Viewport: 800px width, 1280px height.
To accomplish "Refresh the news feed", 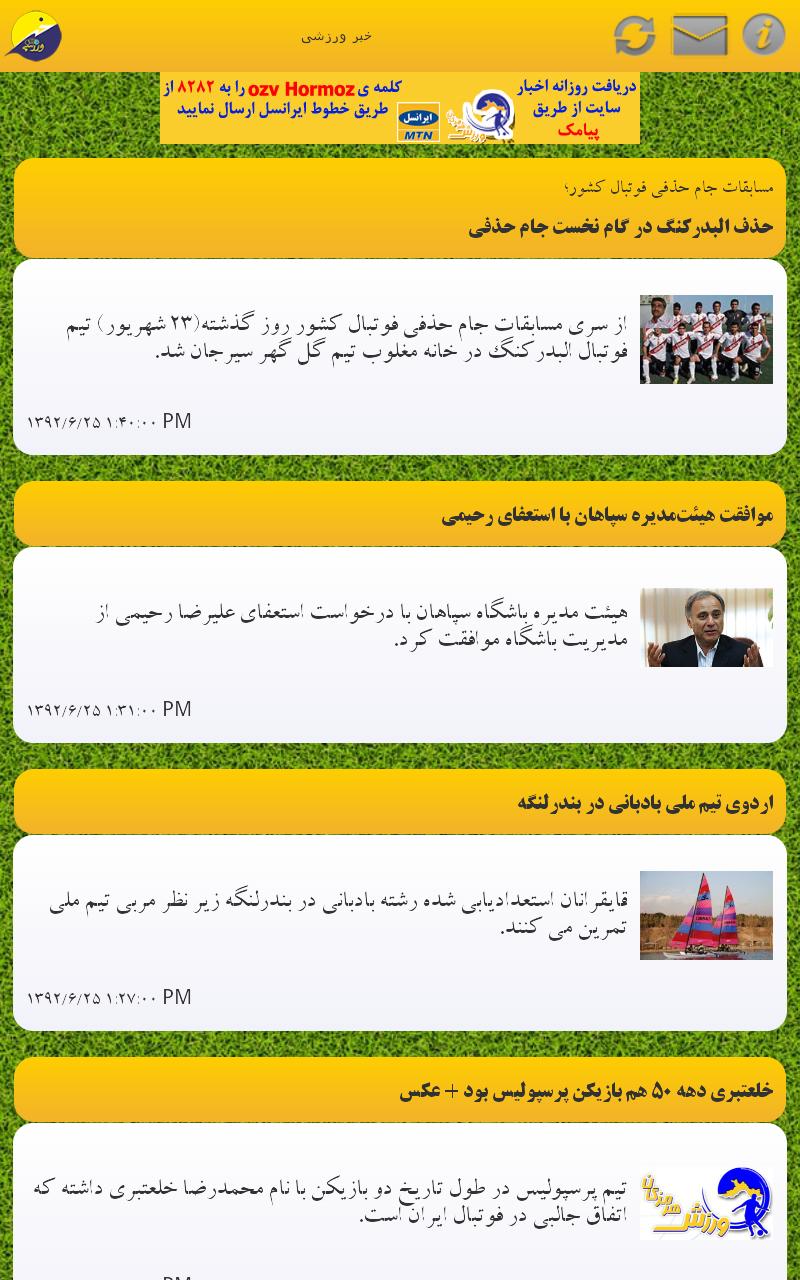I will pyautogui.click(x=637, y=33).
